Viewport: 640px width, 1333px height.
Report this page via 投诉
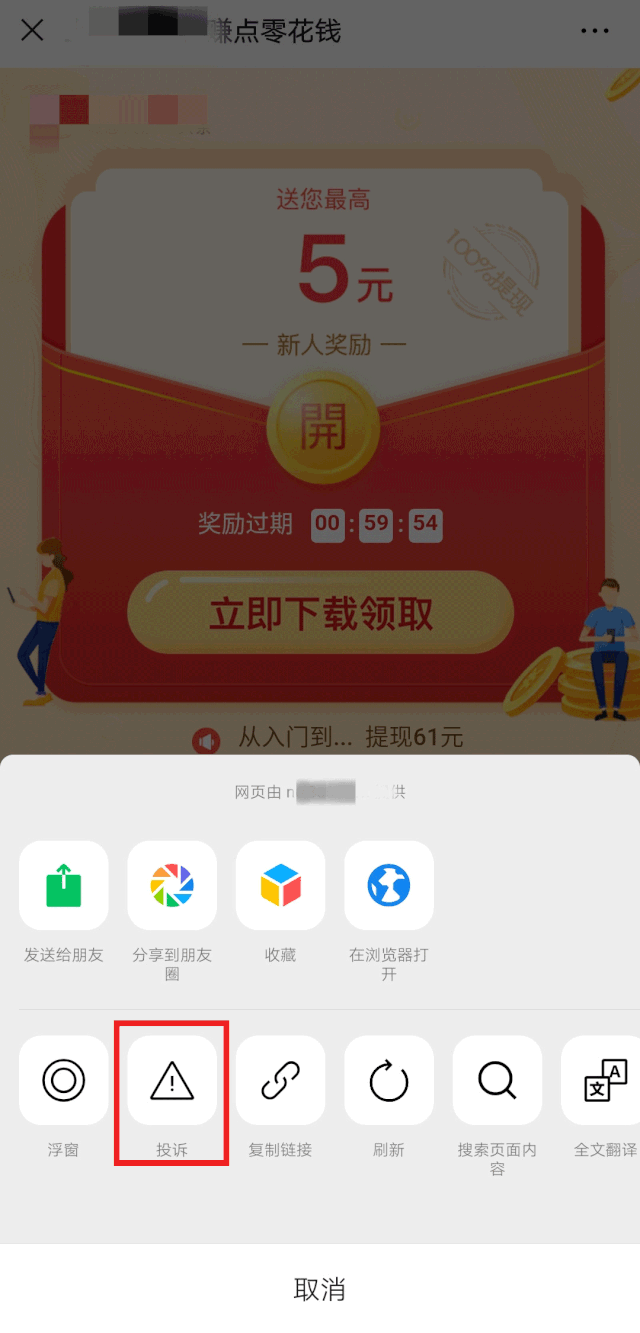tap(172, 1080)
